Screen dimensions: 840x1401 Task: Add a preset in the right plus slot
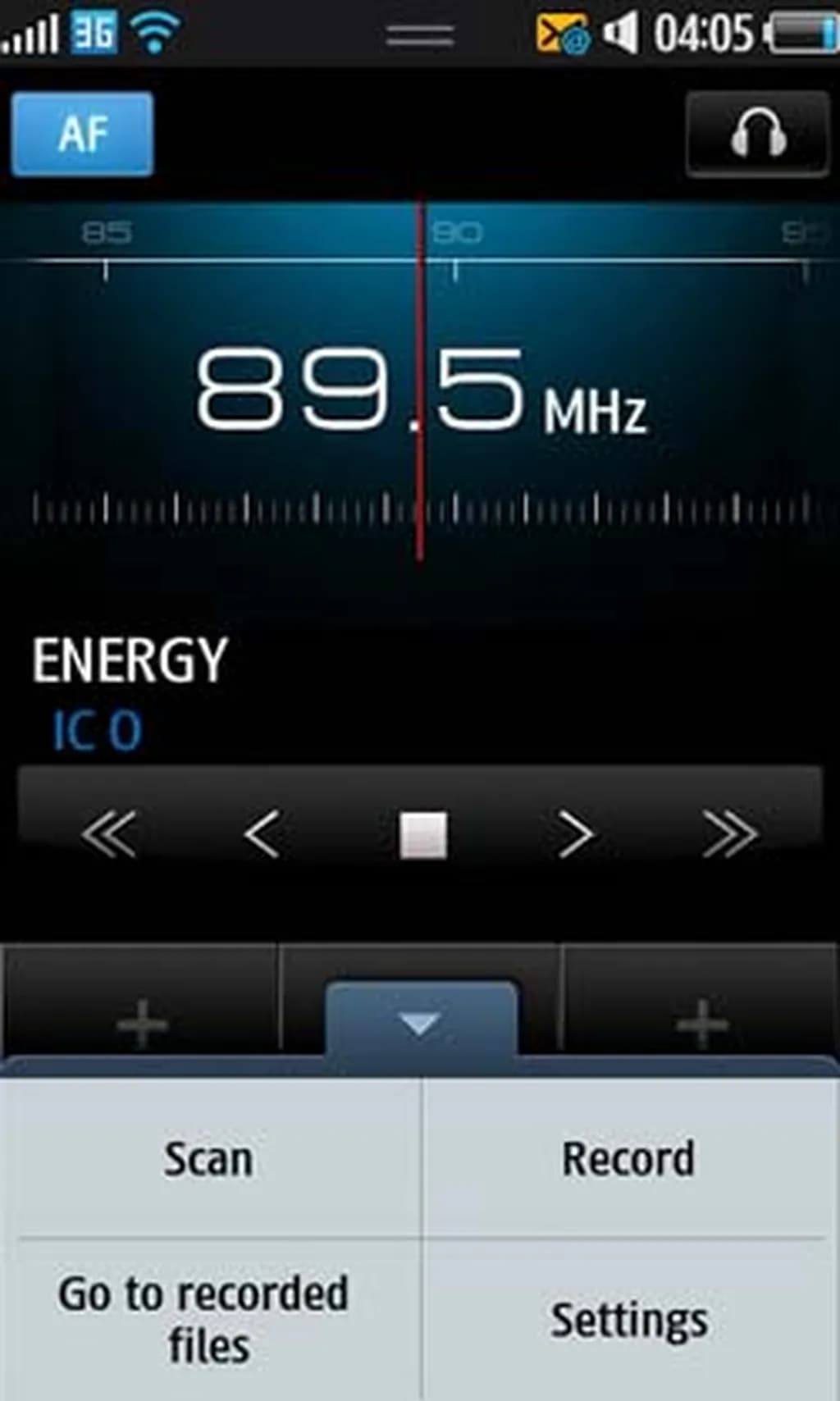pyautogui.click(x=701, y=1023)
